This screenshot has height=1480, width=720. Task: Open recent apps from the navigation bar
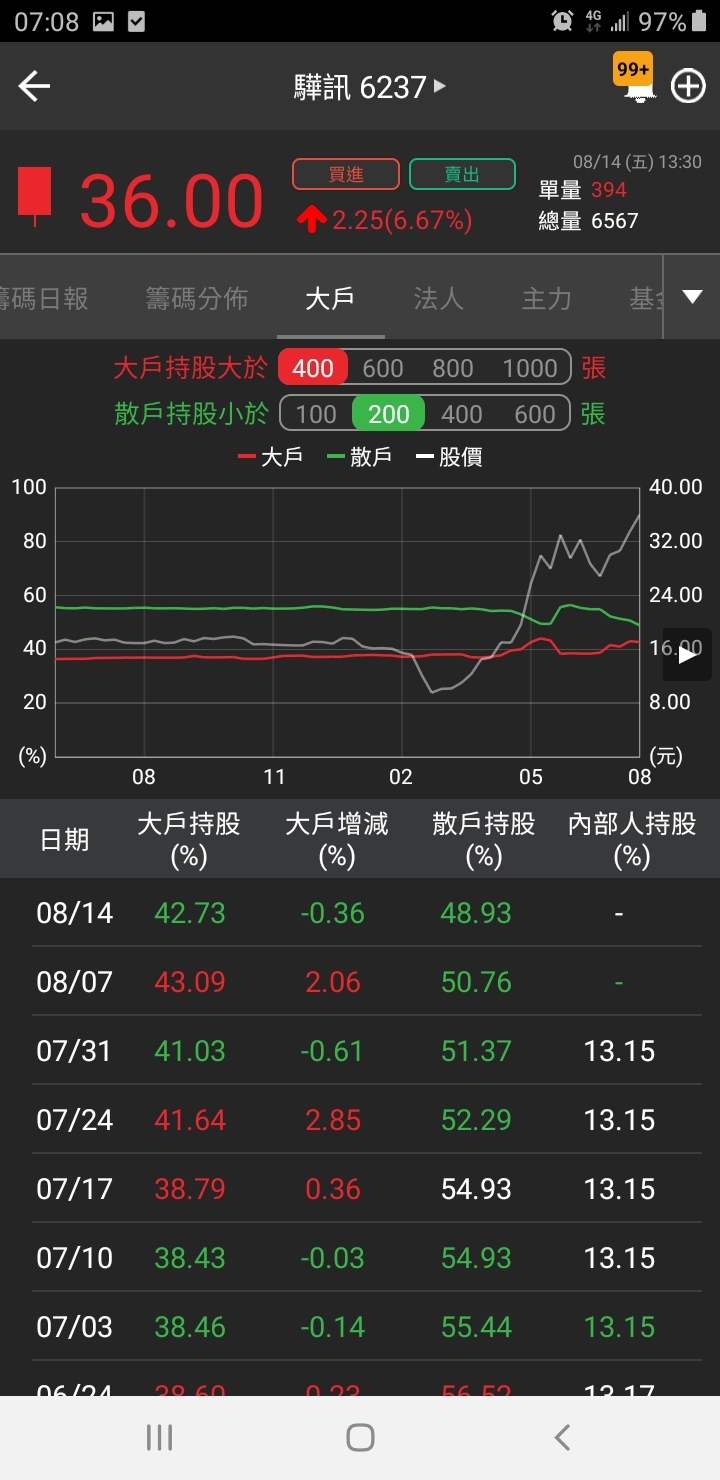pos(159,1438)
